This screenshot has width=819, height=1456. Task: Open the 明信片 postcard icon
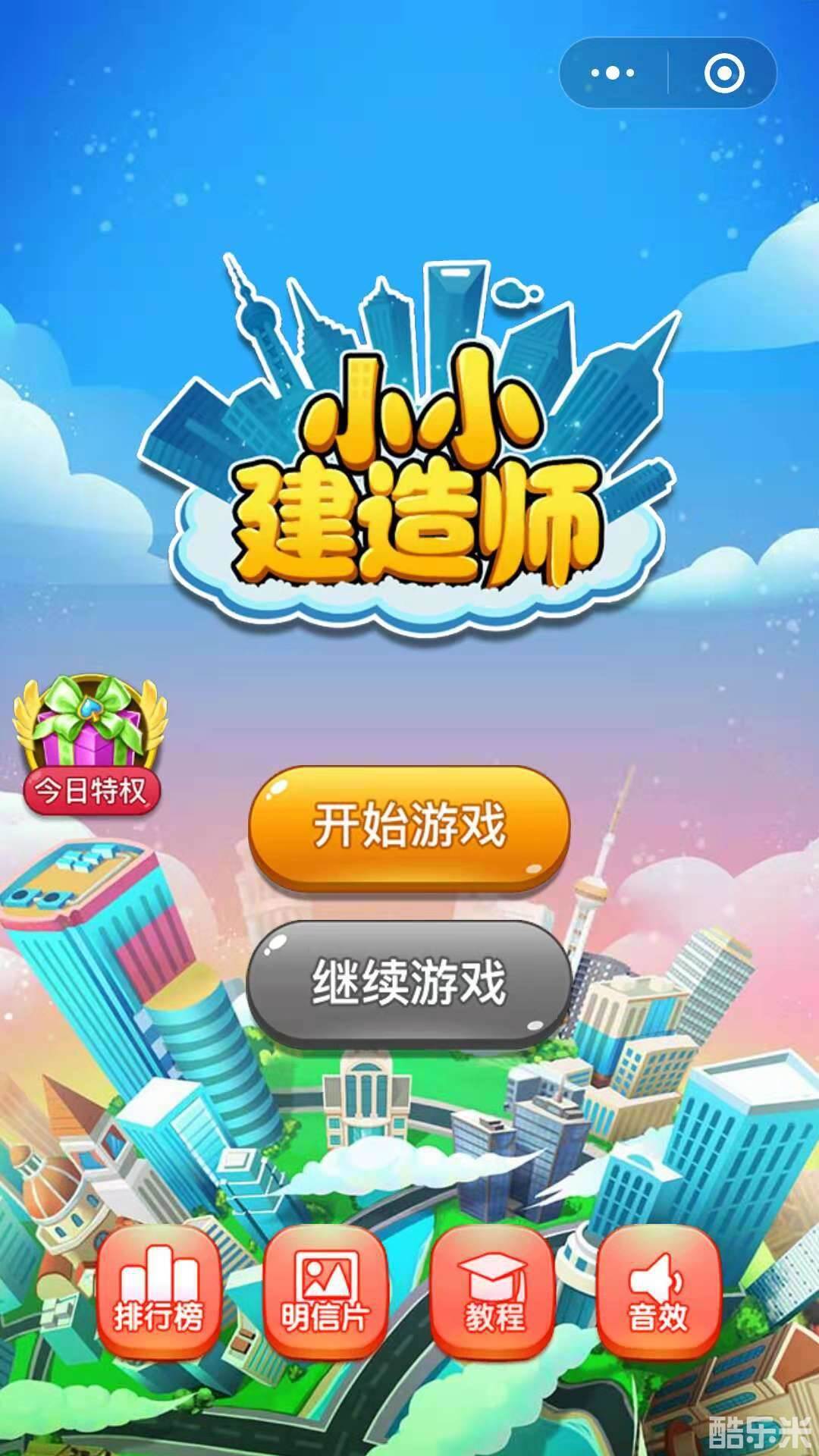coord(326,1289)
